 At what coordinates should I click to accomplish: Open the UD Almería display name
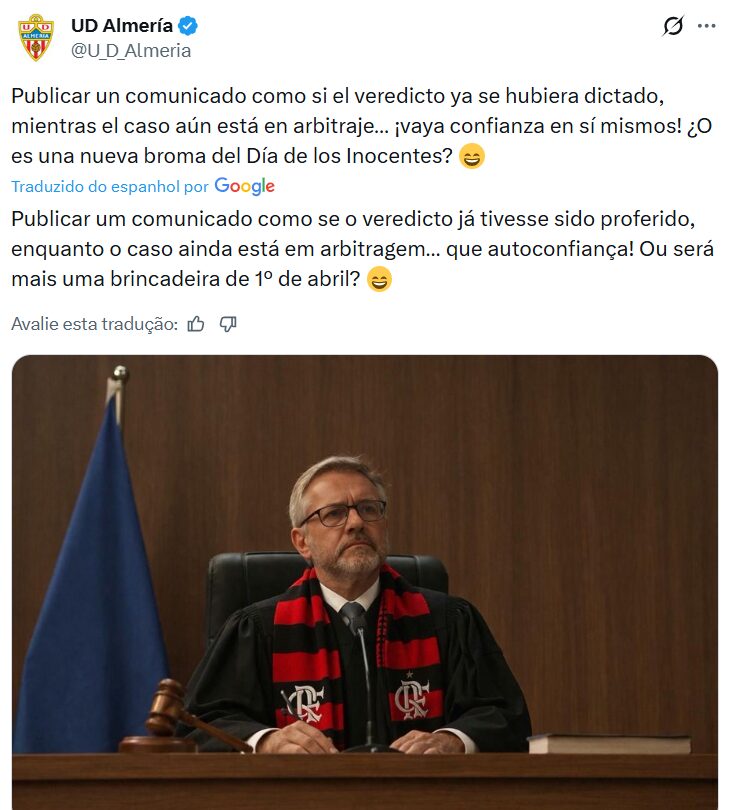click(x=122, y=26)
